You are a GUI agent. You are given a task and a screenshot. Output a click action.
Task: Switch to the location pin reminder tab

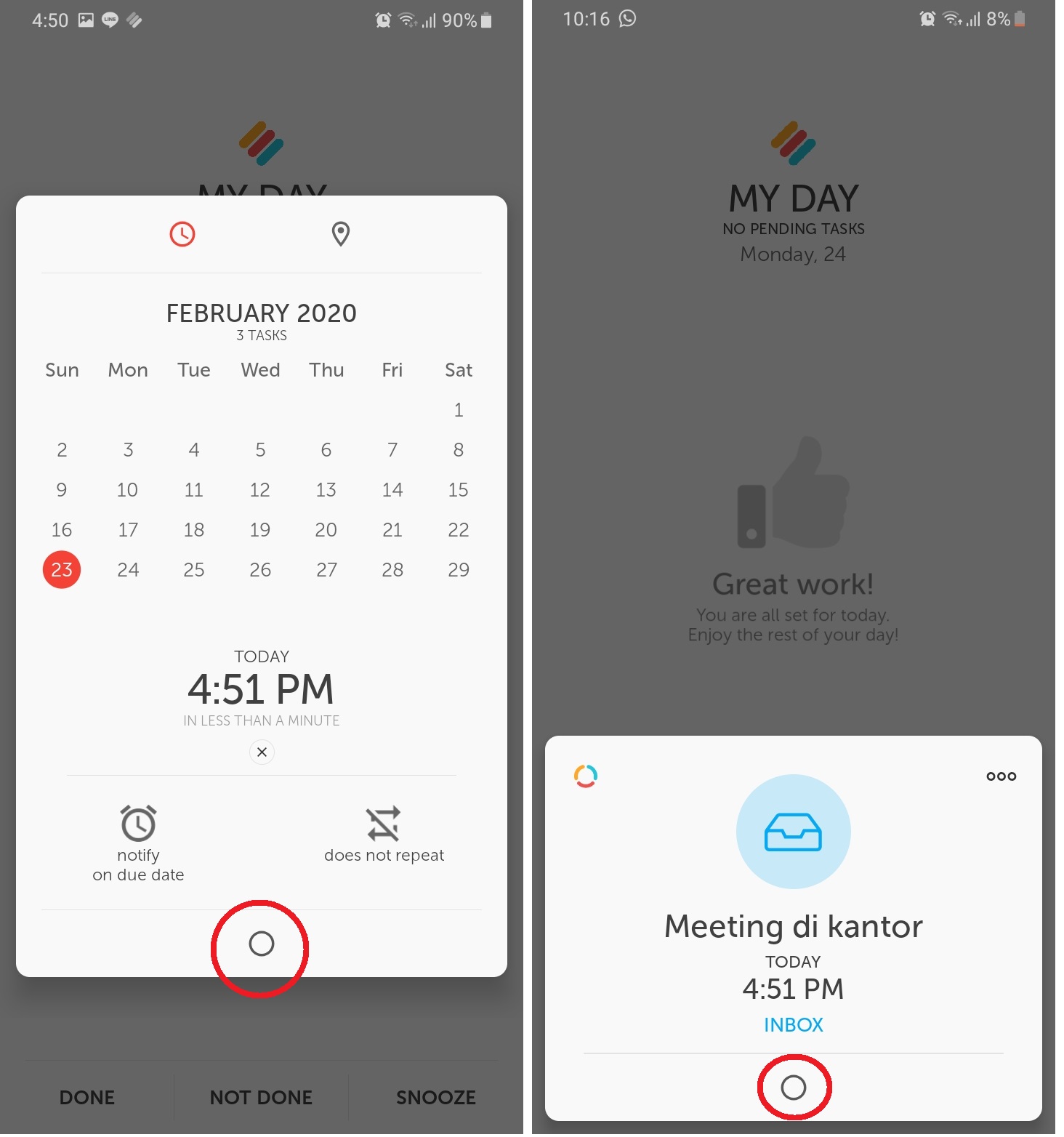coord(340,234)
